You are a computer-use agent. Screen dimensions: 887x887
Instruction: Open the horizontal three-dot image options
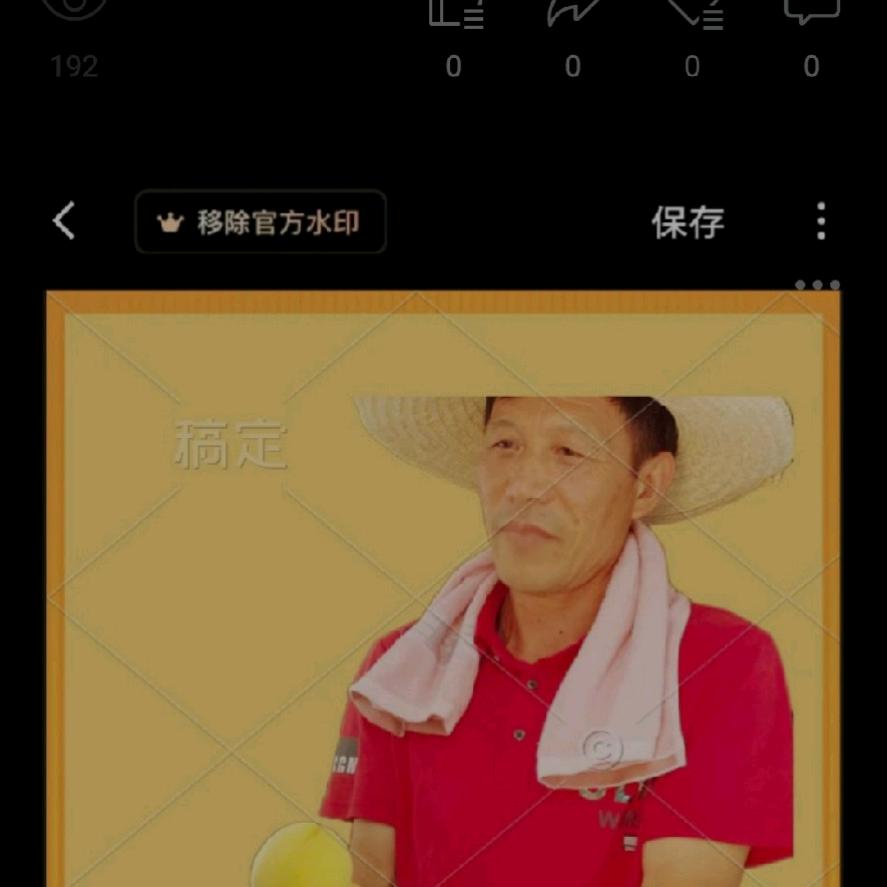(x=817, y=285)
